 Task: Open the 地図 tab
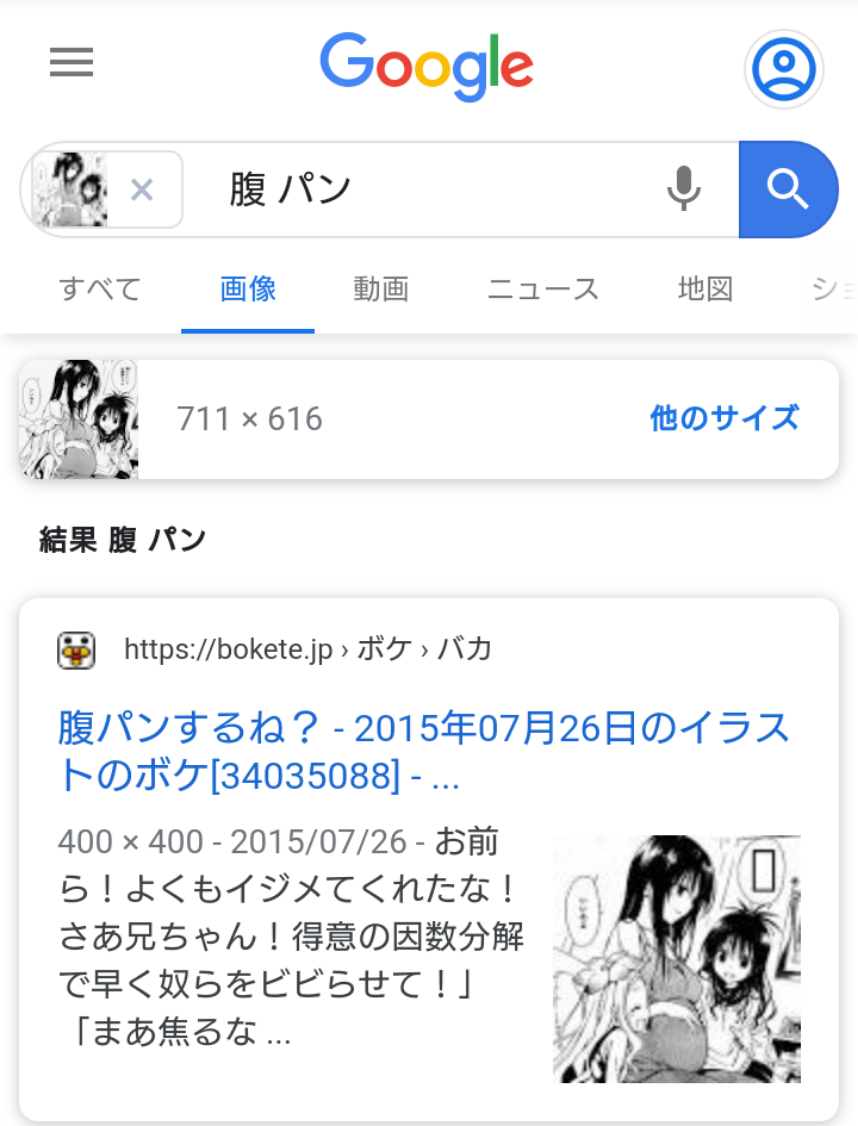coord(705,290)
